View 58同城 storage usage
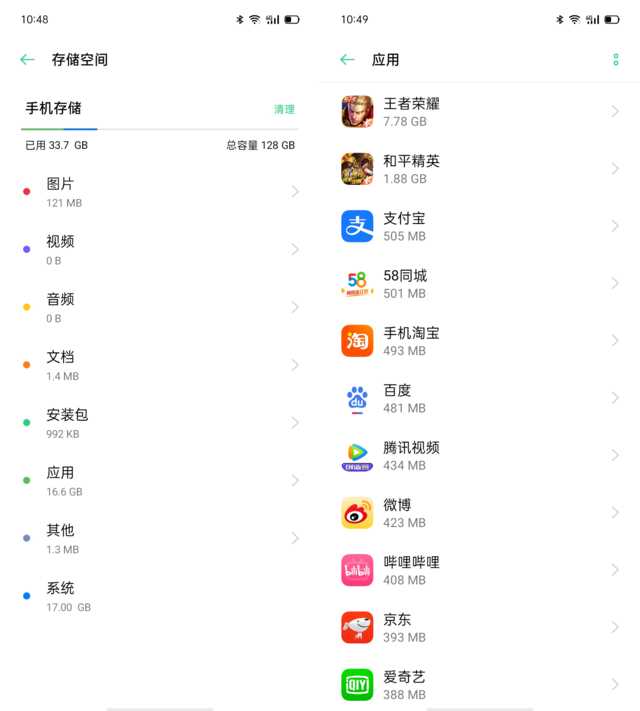Screen dimensions: 640x711 480,283
